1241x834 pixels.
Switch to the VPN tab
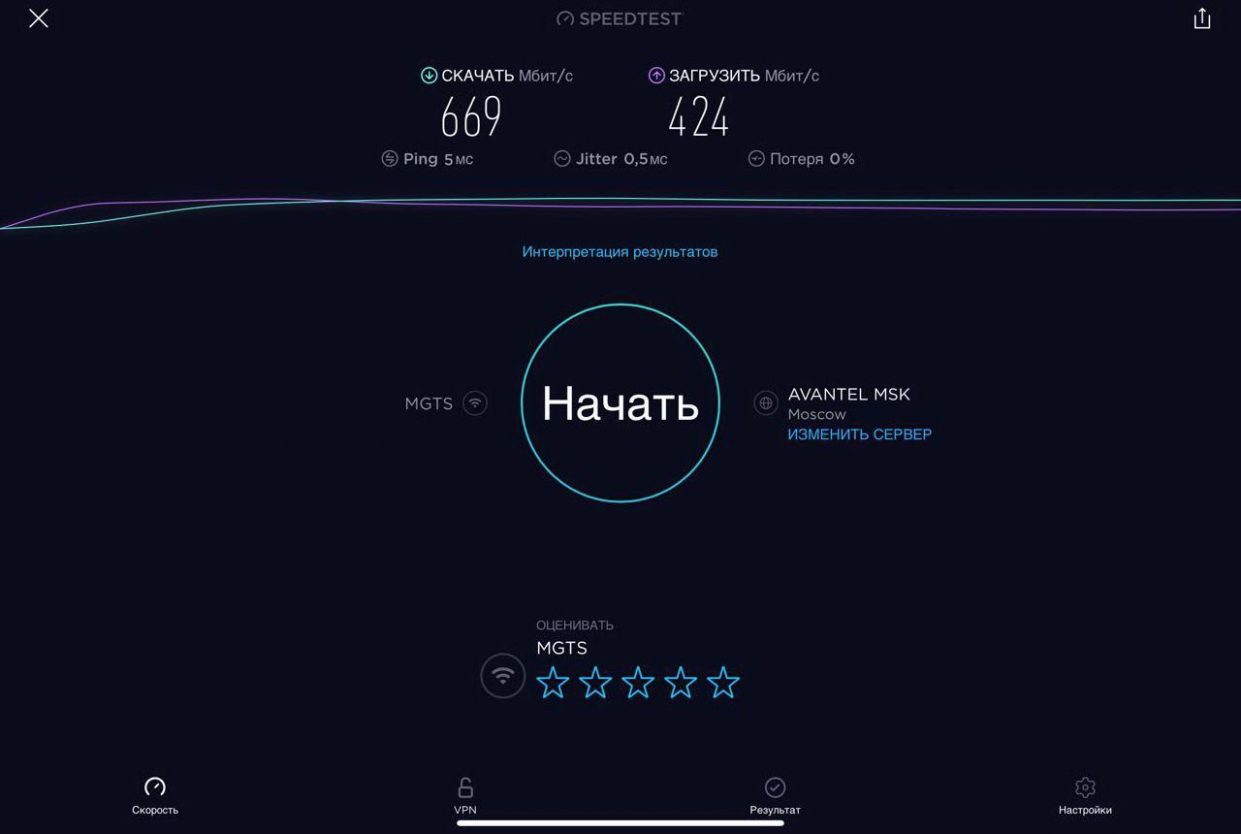465,796
